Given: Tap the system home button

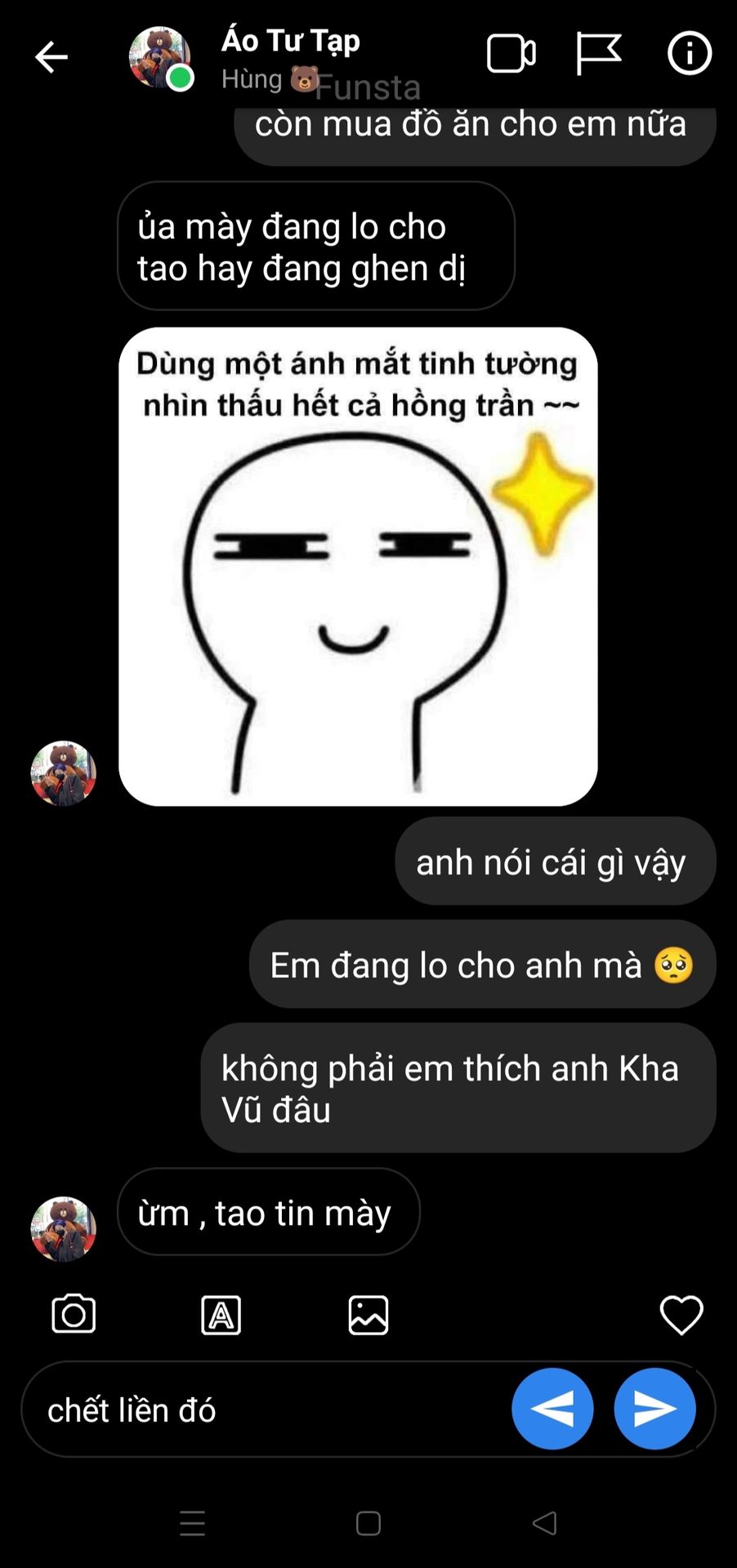Looking at the screenshot, I should (x=368, y=1523).
